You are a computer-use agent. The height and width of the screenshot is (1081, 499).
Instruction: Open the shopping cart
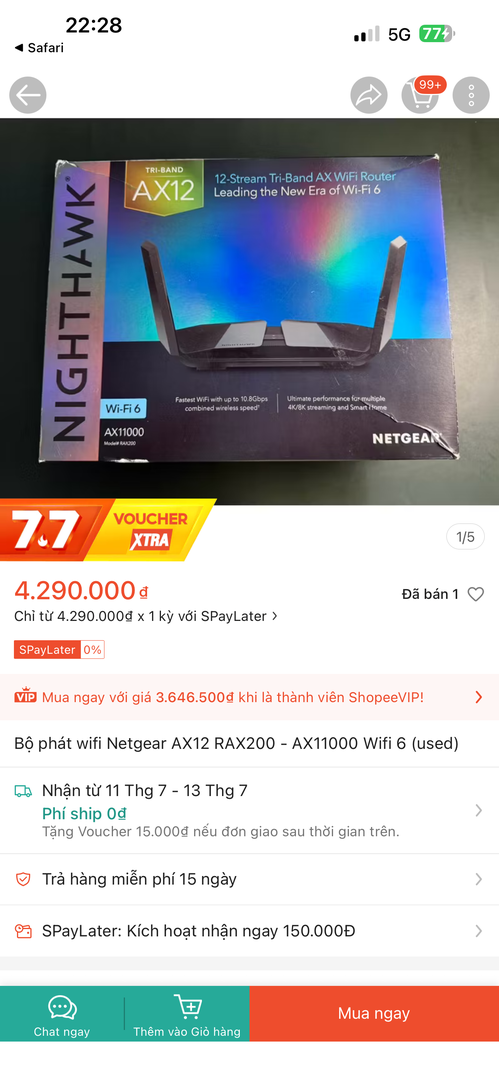click(x=420, y=95)
